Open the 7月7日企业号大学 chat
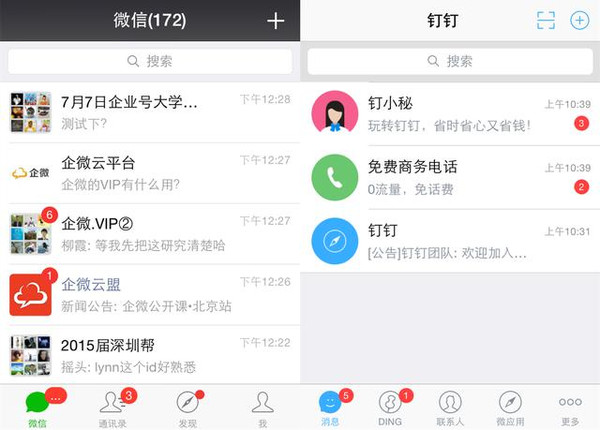The height and width of the screenshot is (430, 600). pyautogui.click(x=150, y=112)
